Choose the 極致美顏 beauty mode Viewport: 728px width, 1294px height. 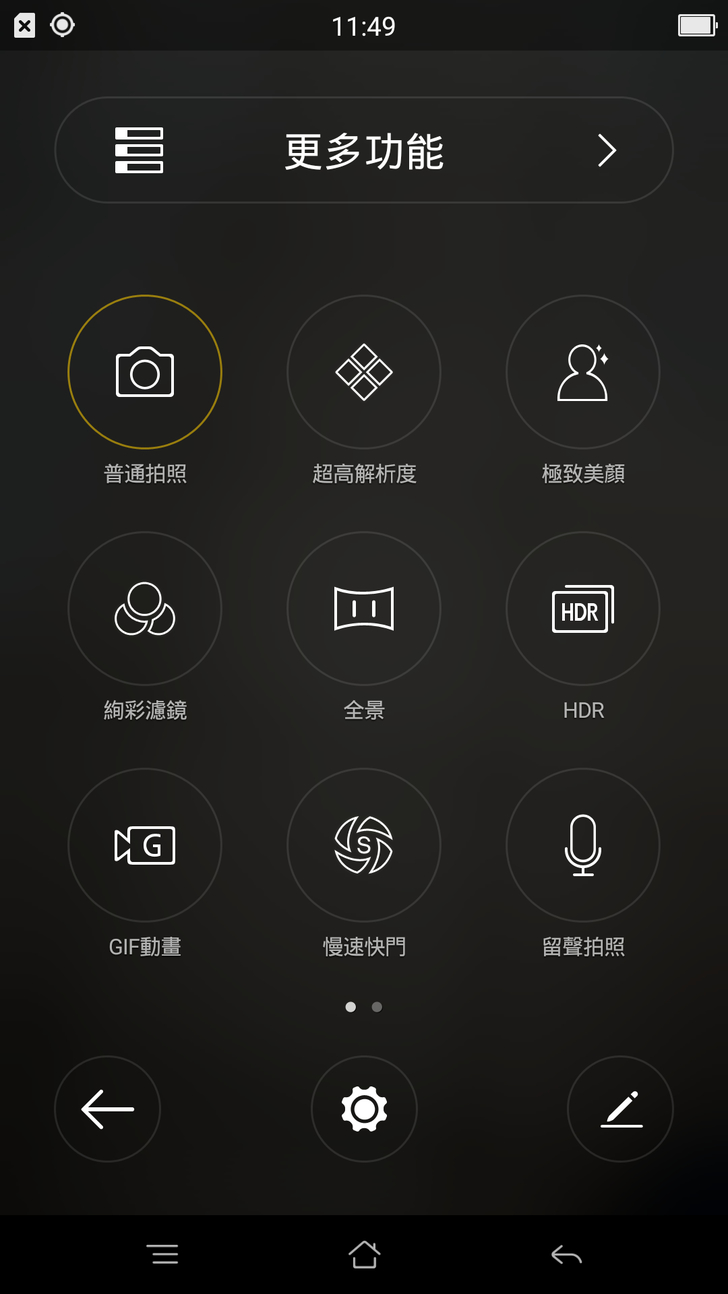[x=583, y=372]
